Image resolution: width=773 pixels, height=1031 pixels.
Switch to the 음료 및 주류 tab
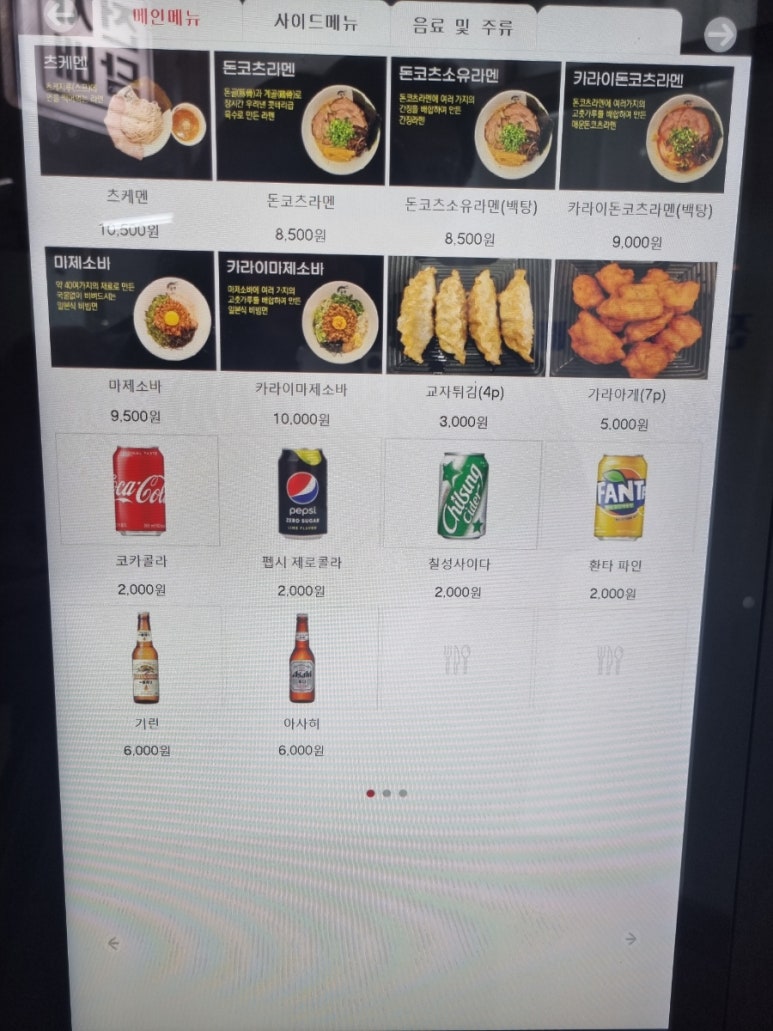pyautogui.click(x=461, y=27)
